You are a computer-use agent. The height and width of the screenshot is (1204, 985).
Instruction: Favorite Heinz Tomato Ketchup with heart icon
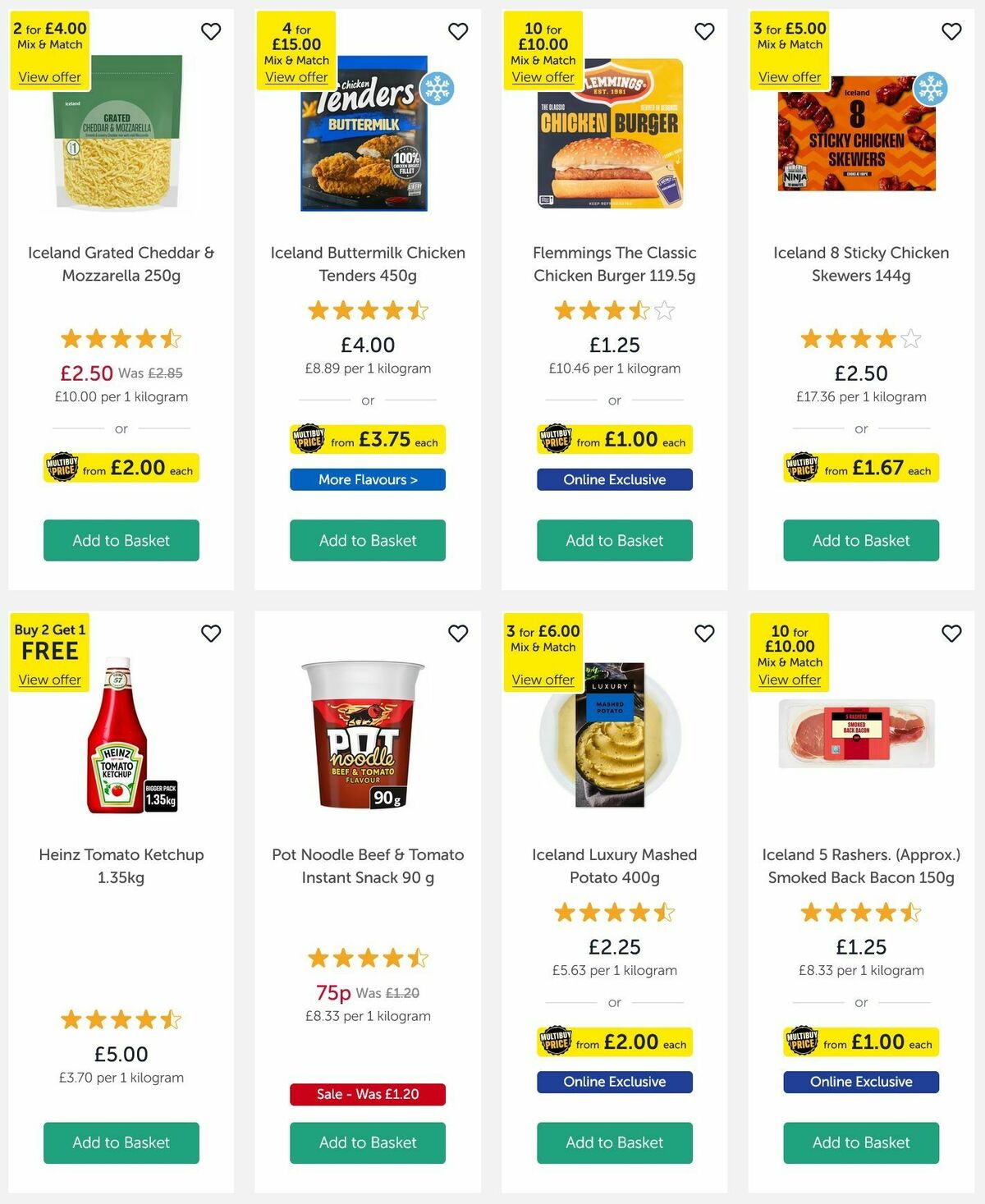[211, 634]
